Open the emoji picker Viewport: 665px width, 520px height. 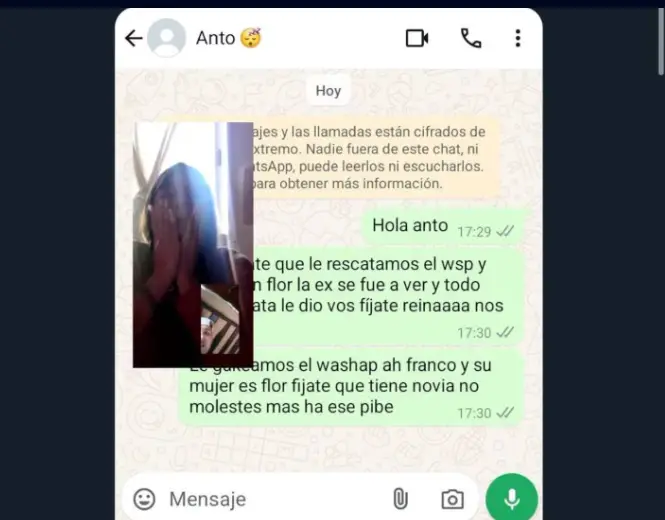(145, 498)
